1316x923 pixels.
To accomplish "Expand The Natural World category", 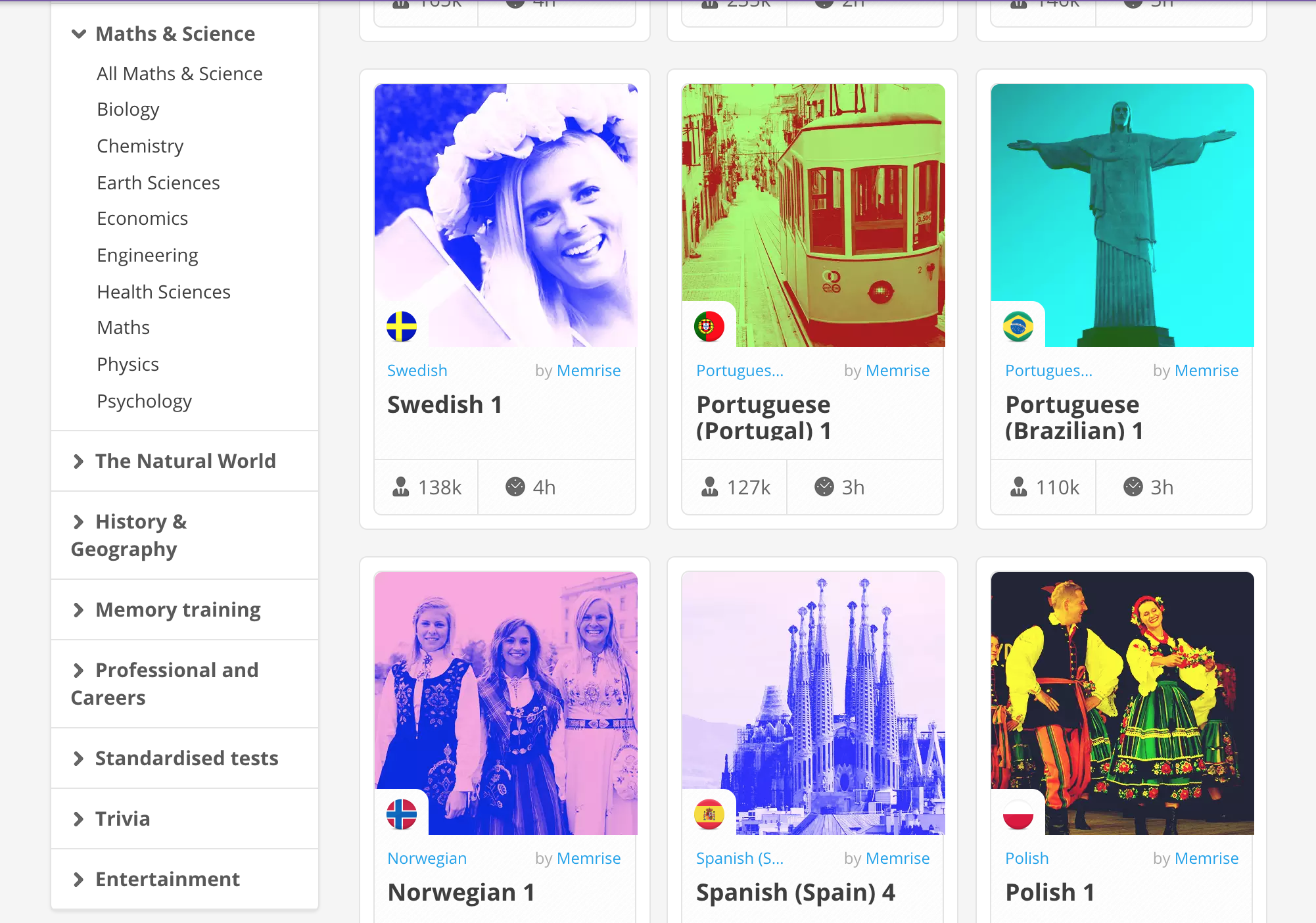I will [x=185, y=461].
